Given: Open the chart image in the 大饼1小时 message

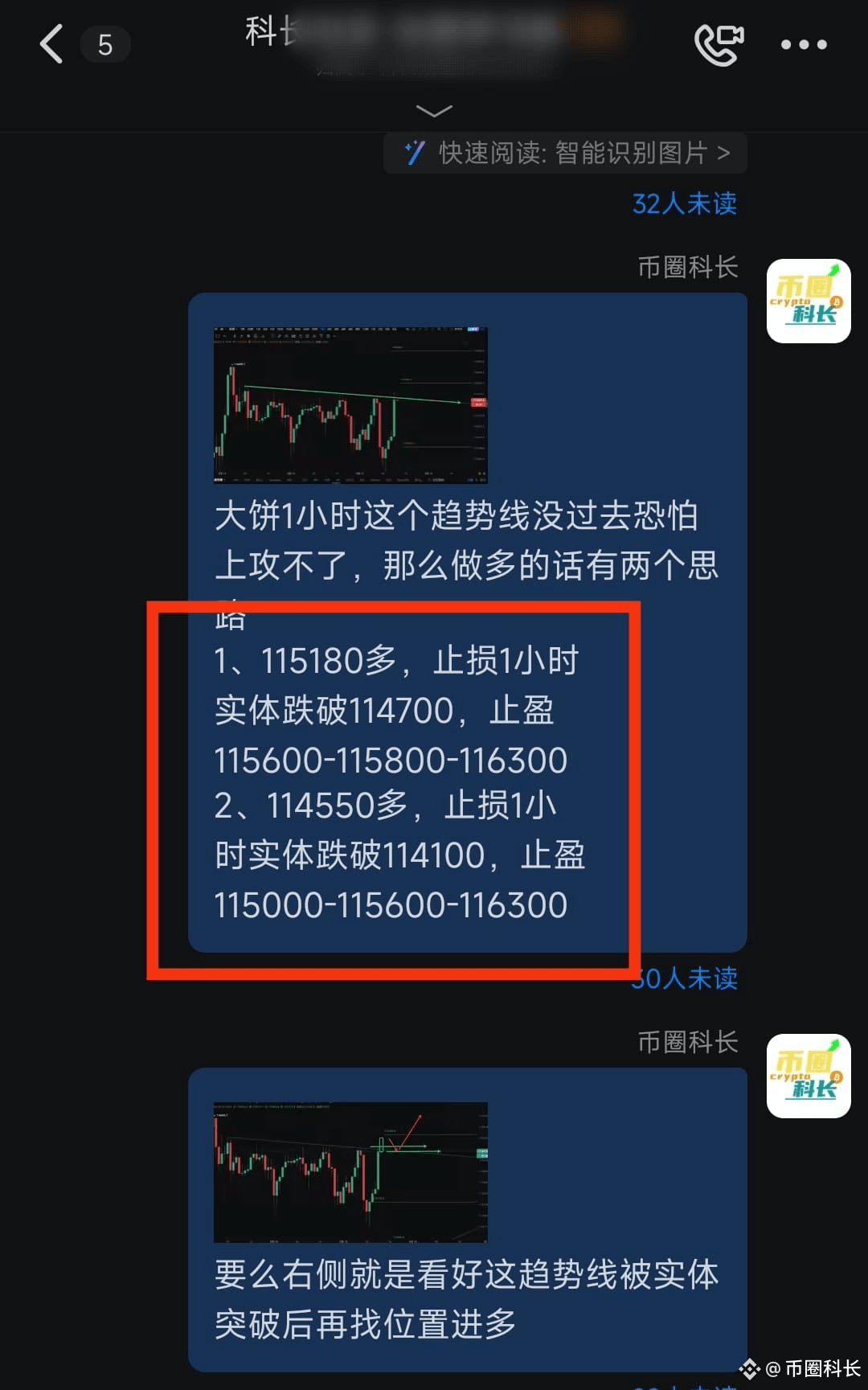Looking at the screenshot, I should 350,404.
